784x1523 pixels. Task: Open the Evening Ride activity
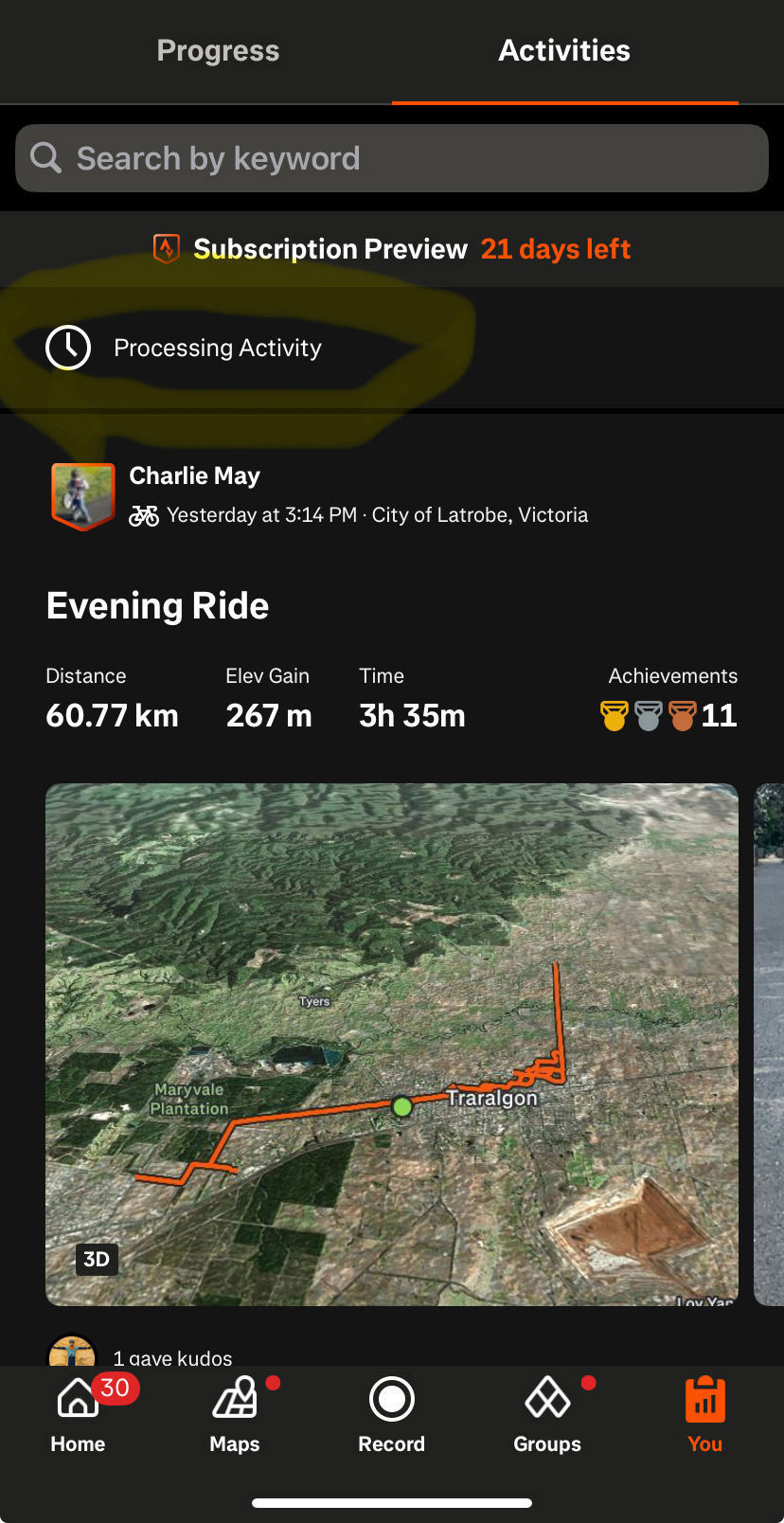point(157,606)
